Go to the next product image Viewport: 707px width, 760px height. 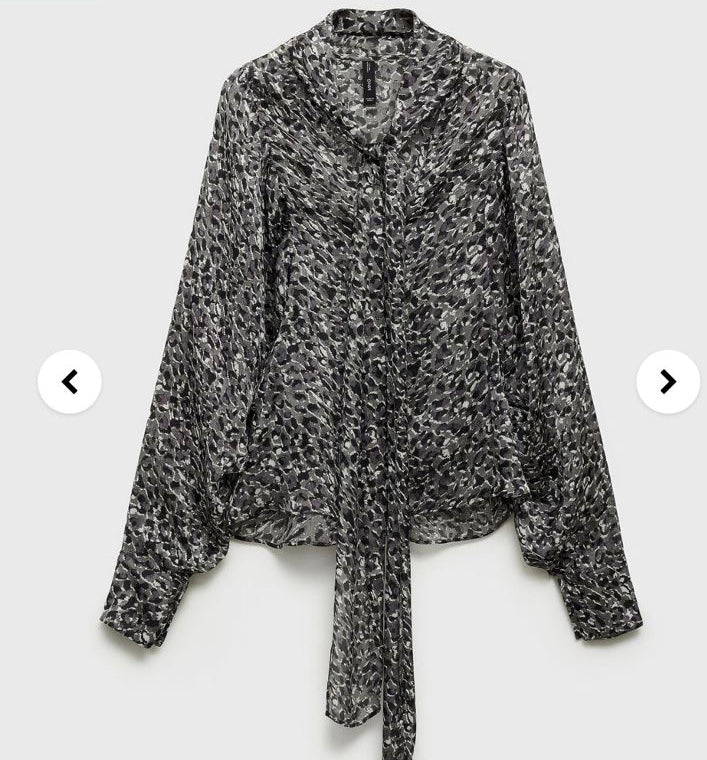tap(667, 381)
